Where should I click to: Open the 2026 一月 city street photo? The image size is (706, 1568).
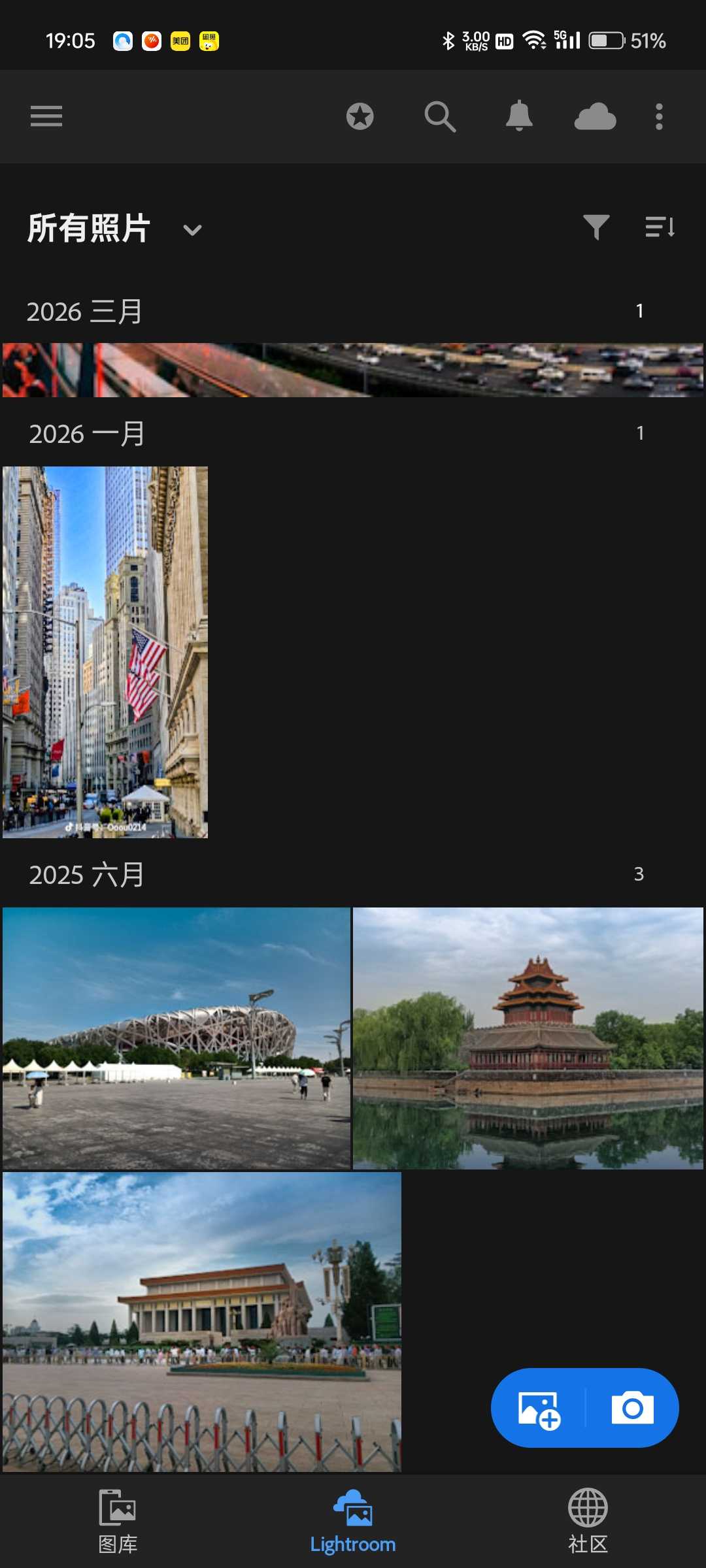click(x=105, y=652)
